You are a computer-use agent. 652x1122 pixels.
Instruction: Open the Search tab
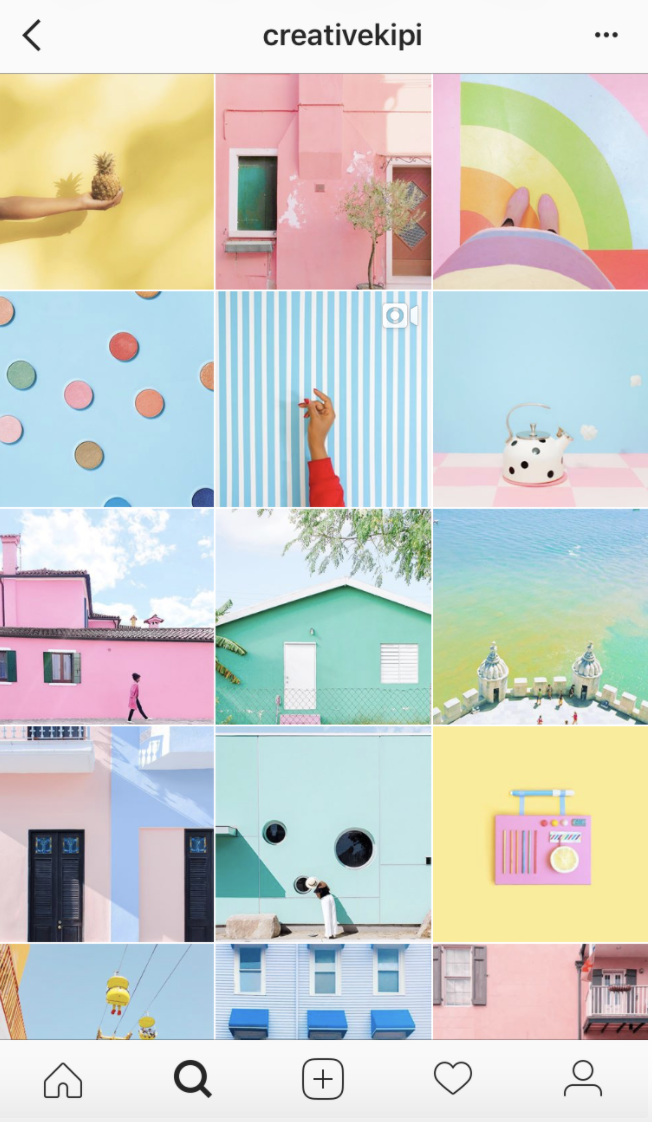click(192, 1079)
